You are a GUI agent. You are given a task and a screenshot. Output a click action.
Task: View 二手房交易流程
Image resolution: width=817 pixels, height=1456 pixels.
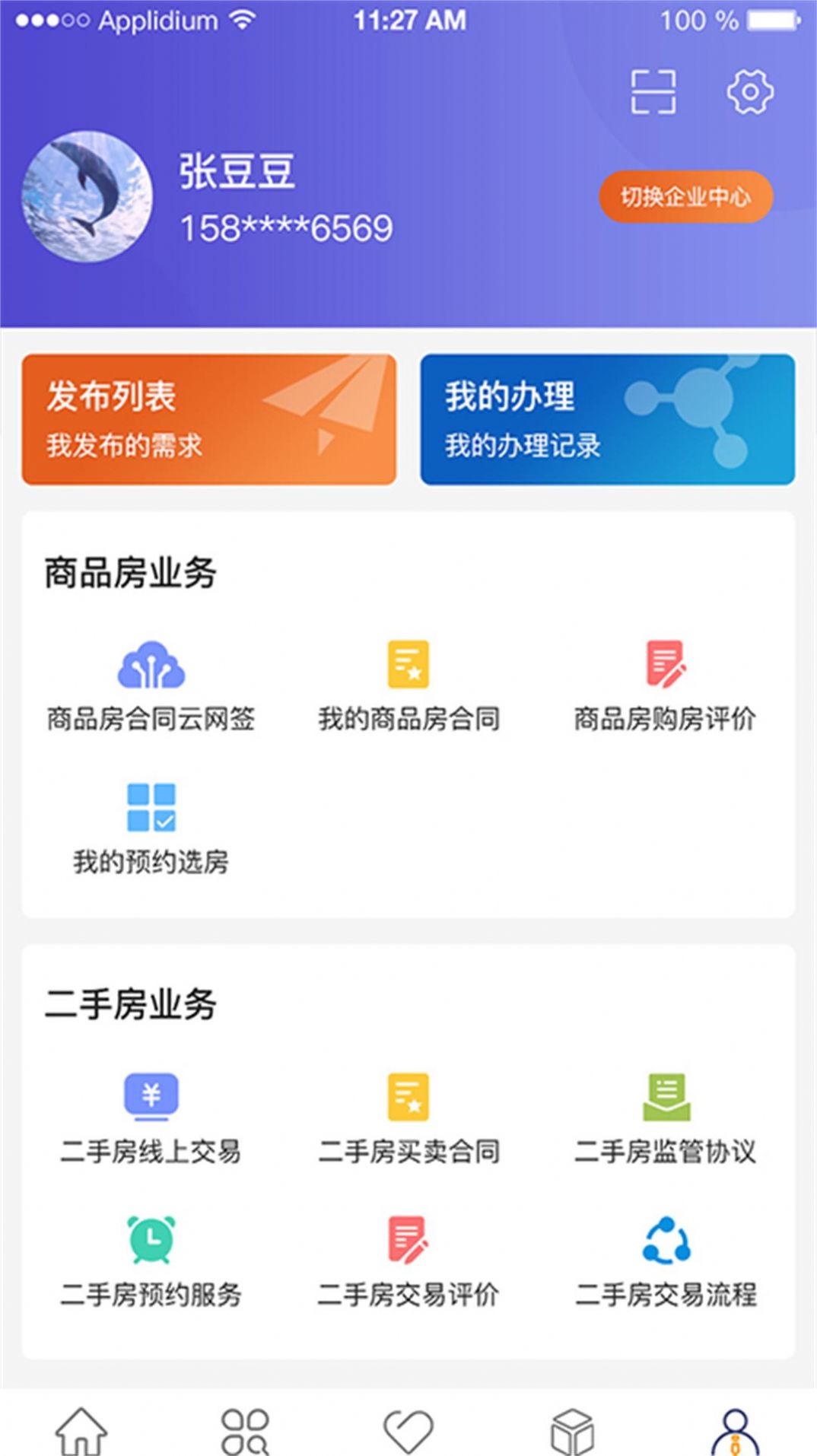[665, 1260]
